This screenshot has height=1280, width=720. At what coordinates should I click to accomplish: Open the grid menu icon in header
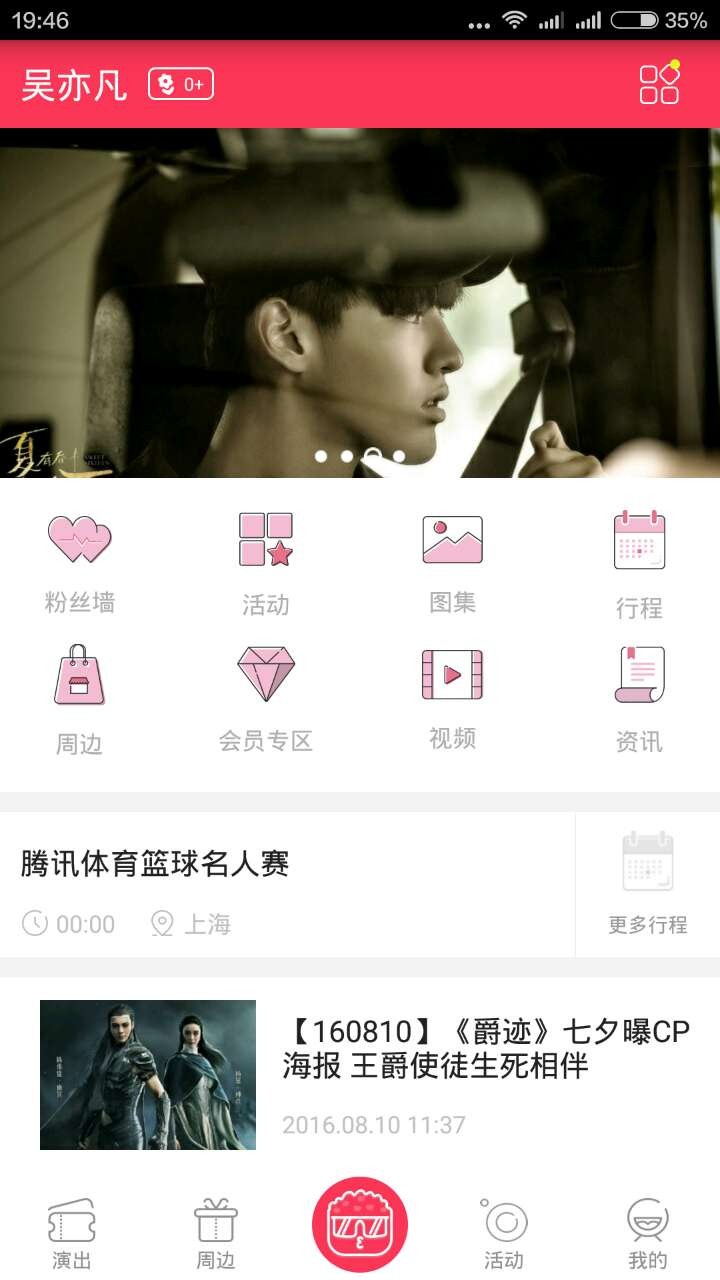659,84
